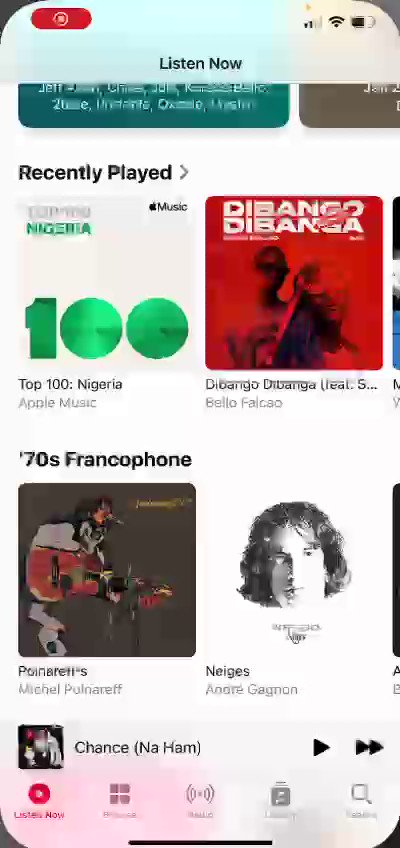Open the Recently Played section
The width and height of the screenshot is (400, 848).
coord(104,173)
